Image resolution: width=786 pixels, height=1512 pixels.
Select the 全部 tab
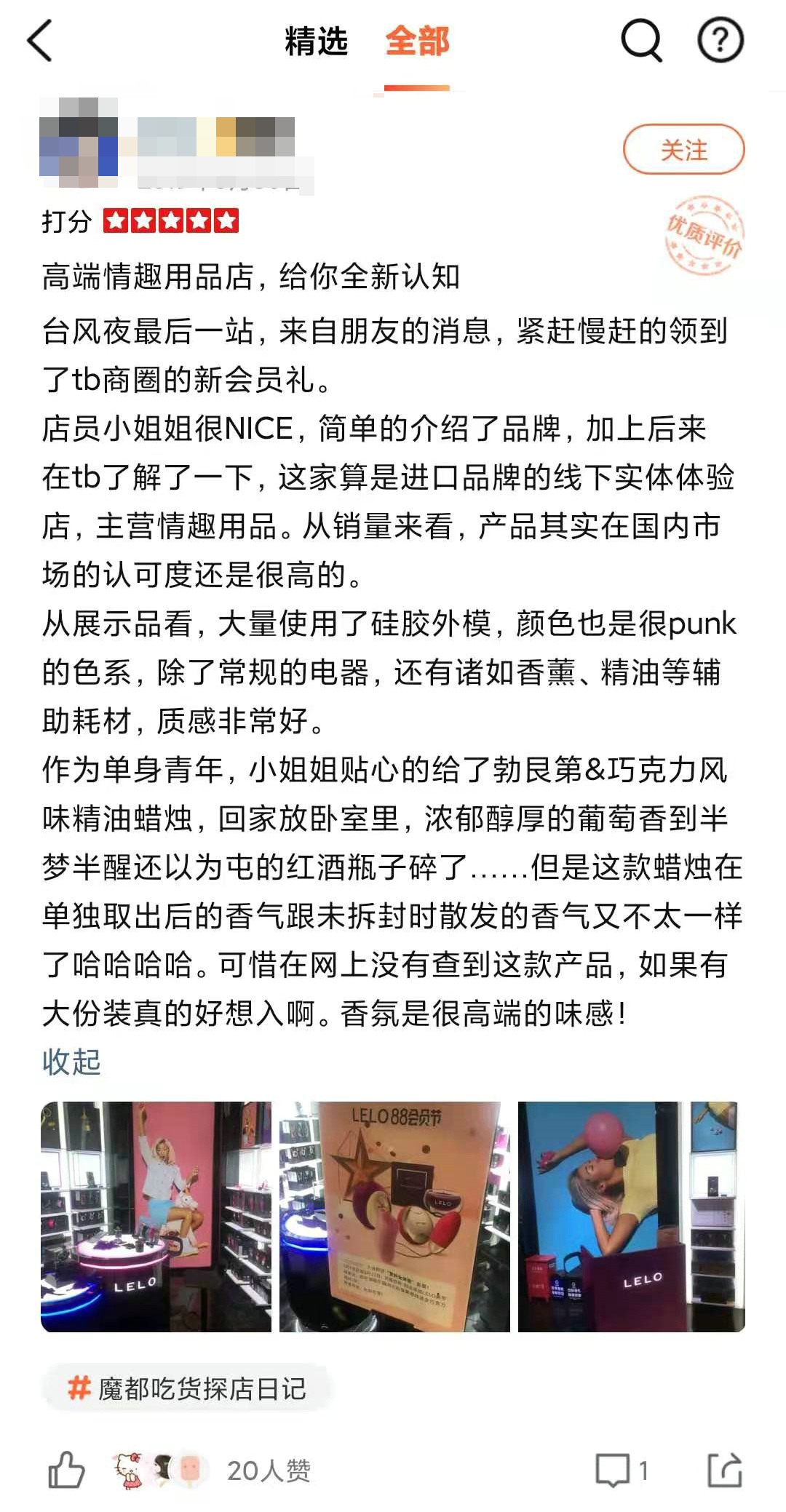pos(417,41)
